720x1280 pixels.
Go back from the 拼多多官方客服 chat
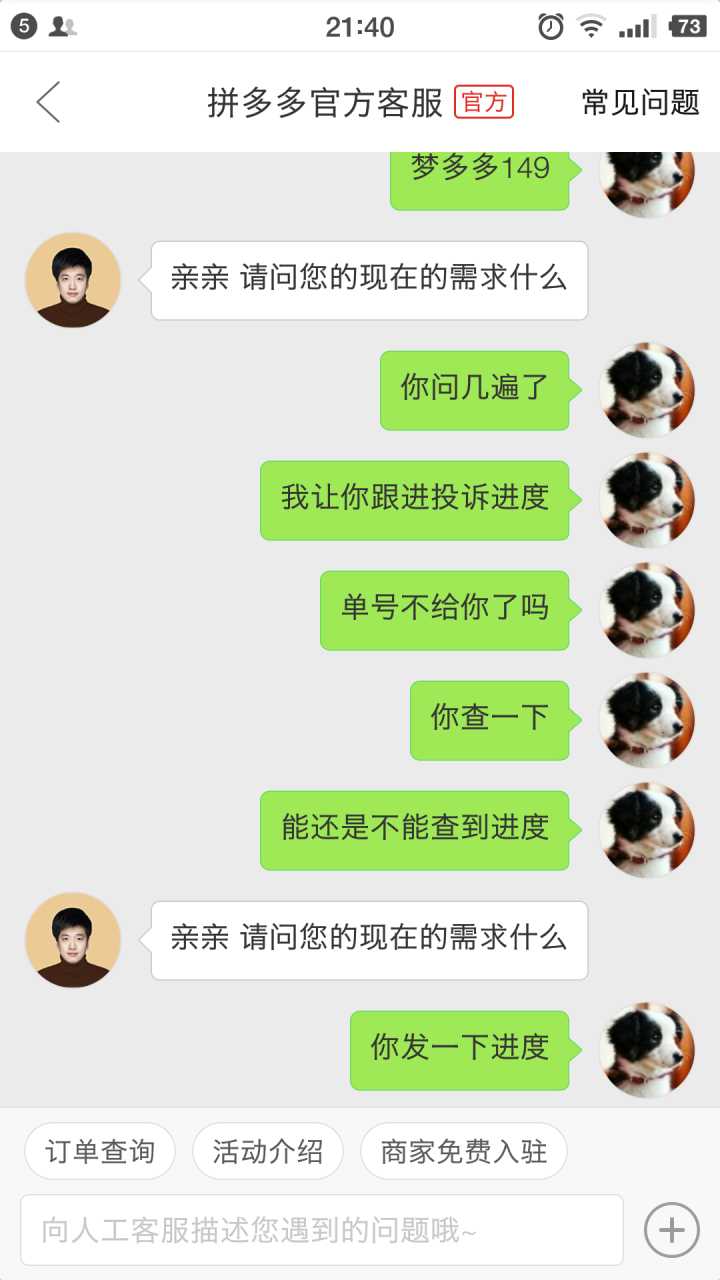pos(48,103)
